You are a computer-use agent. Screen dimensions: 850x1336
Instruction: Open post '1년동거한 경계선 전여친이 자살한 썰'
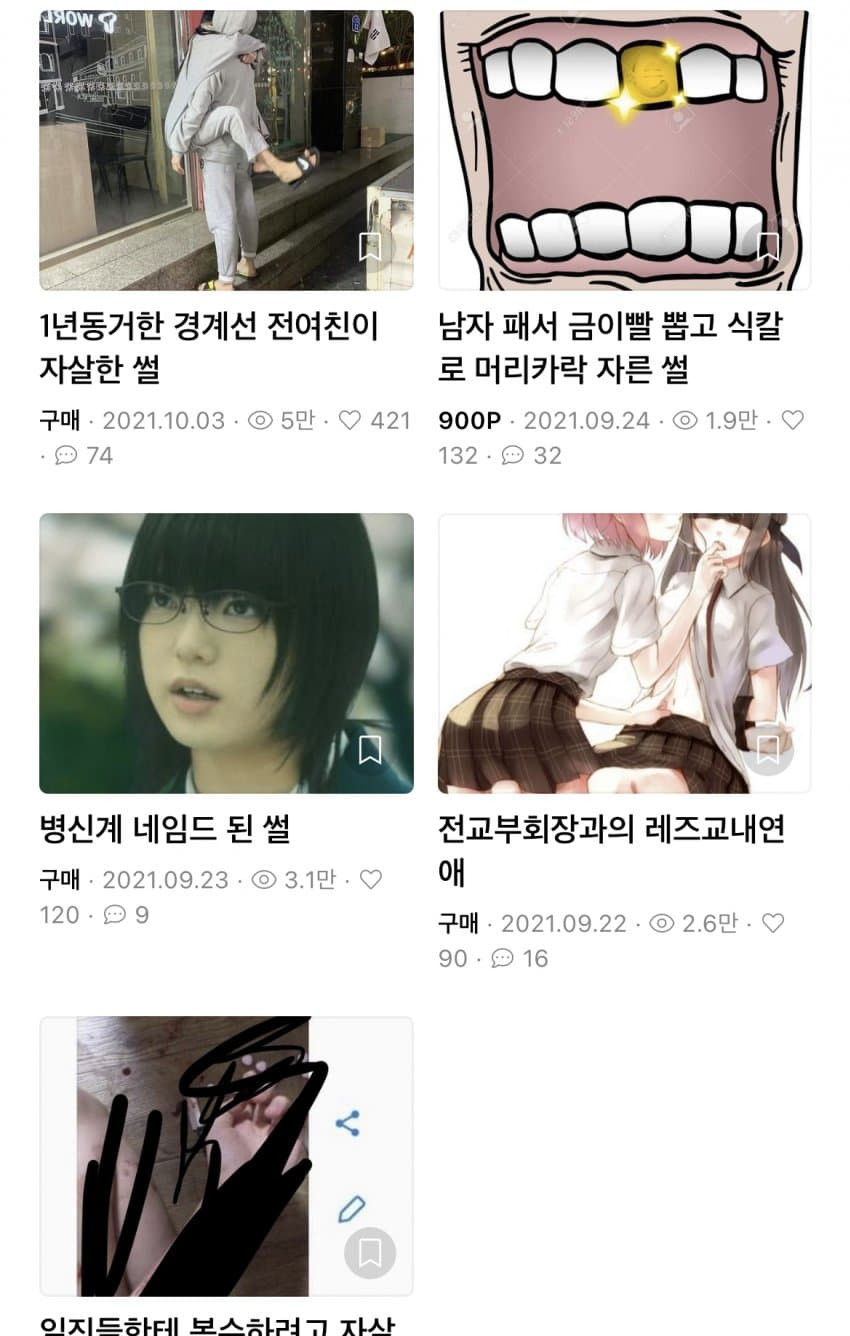[x=209, y=347]
